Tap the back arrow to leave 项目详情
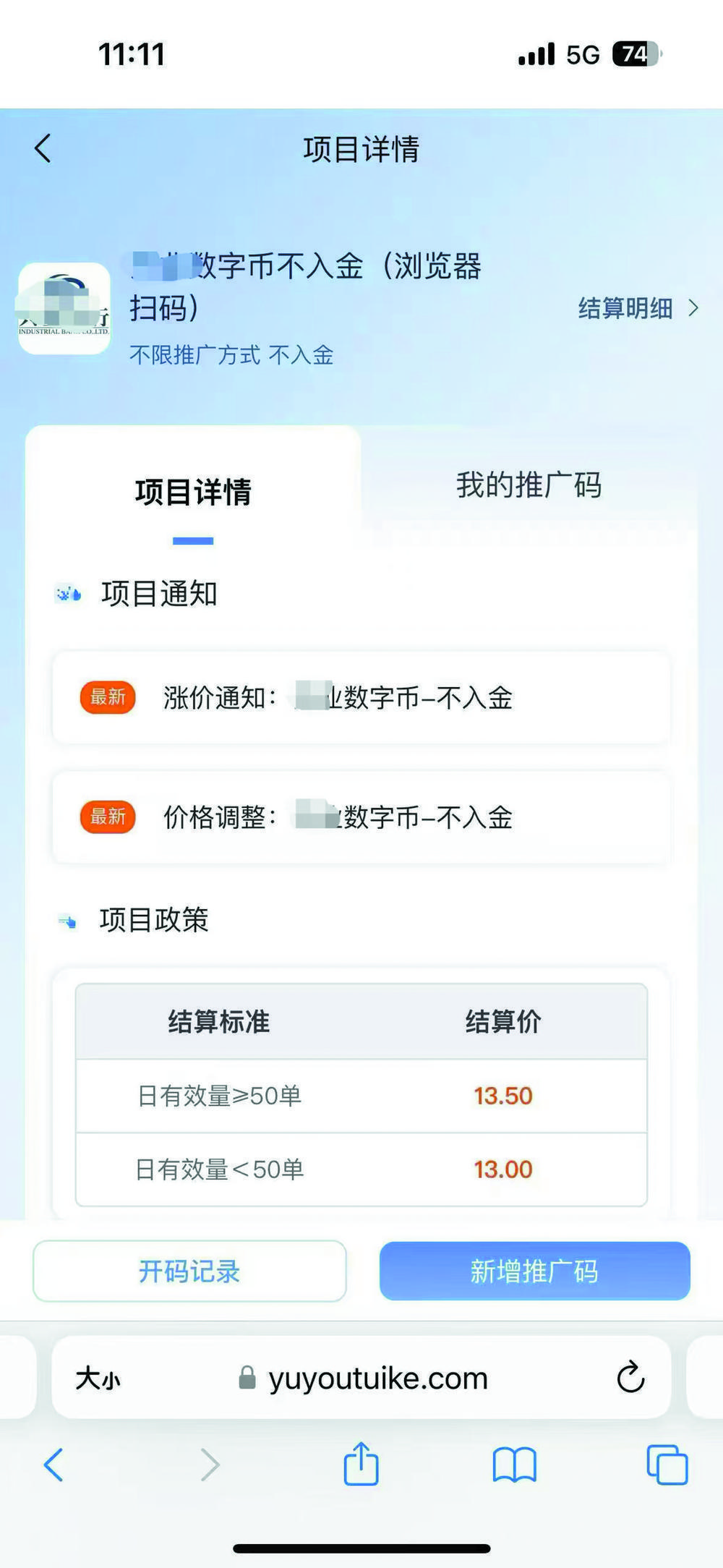Screen dimensions: 723x1568 pos(43,147)
